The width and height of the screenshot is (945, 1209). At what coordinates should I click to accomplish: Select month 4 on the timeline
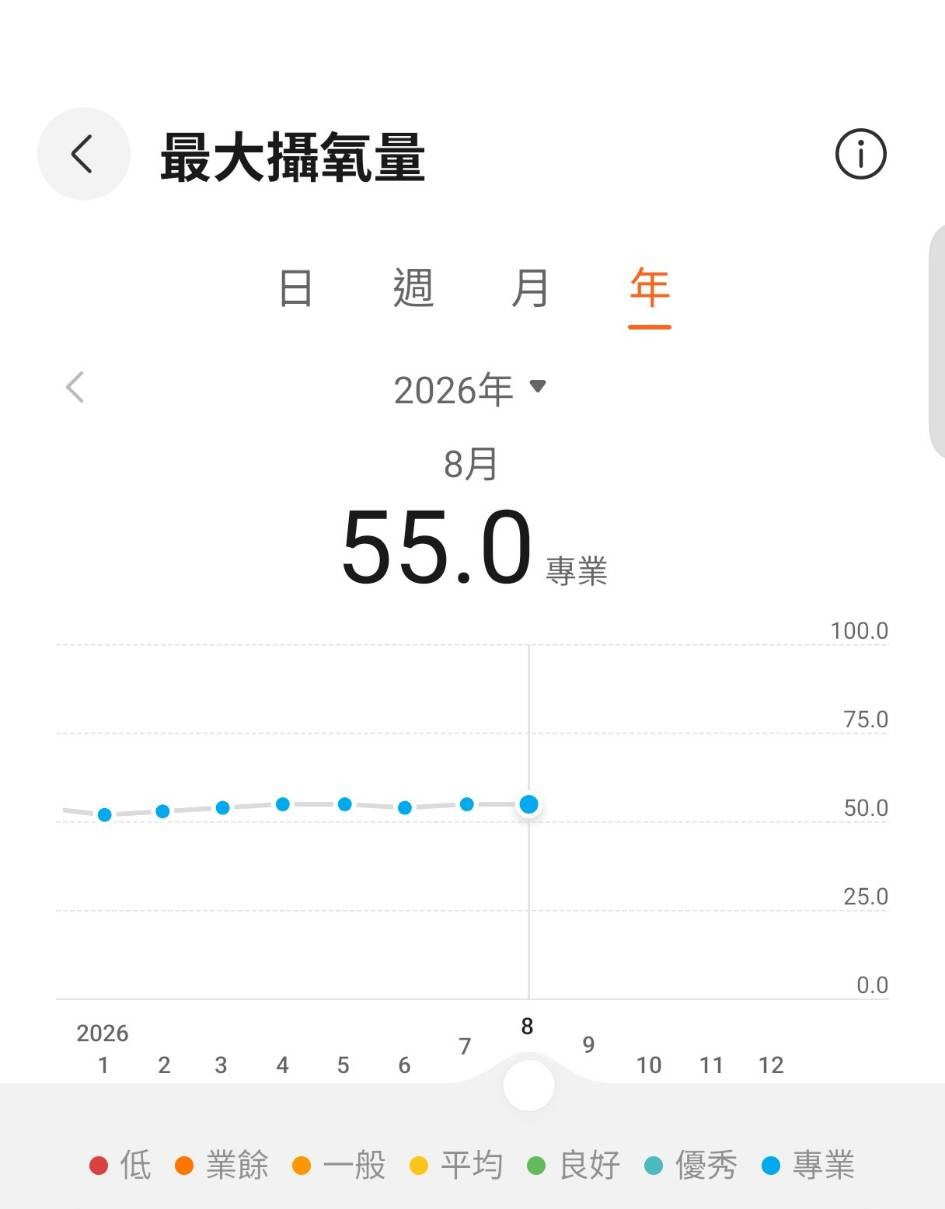point(282,1065)
